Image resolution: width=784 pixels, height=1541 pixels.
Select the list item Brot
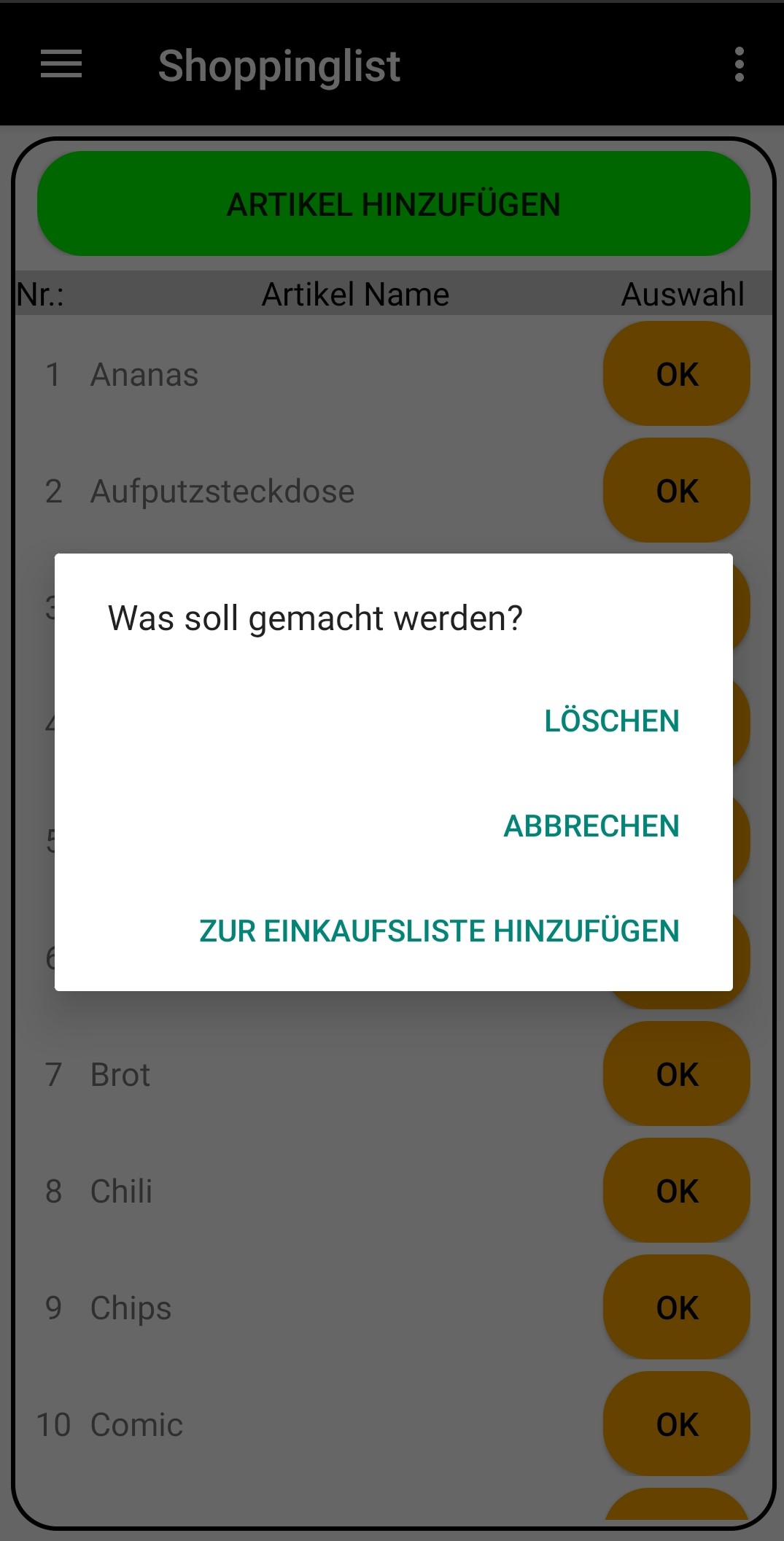tap(120, 1074)
